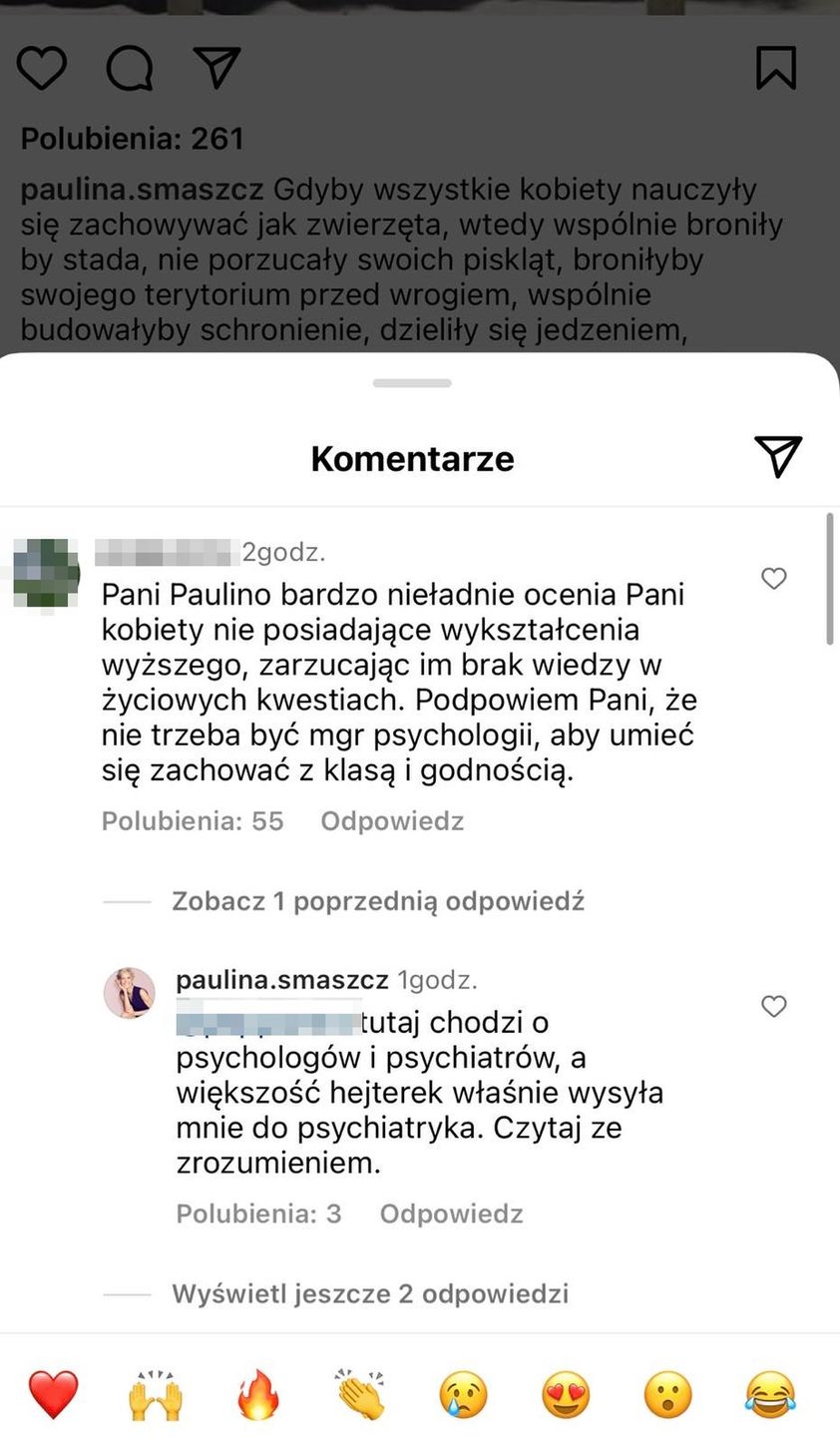Open the blurred commenter's profile picture
The height and width of the screenshot is (1437, 840).
(x=47, y=574)
